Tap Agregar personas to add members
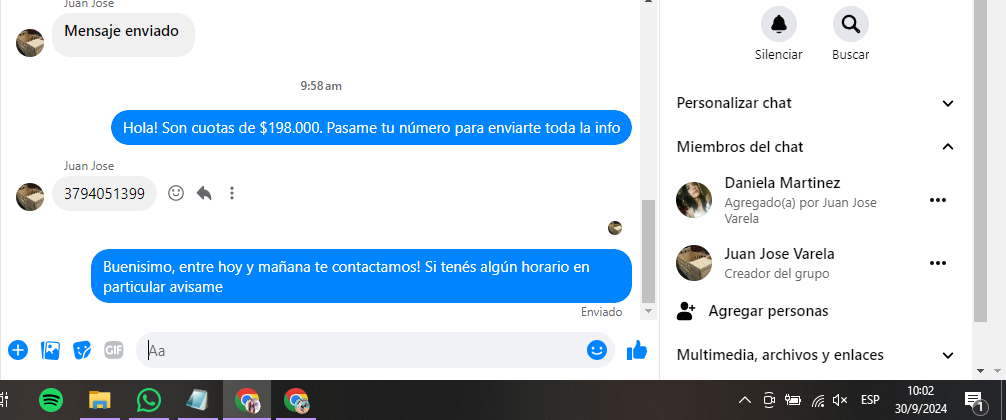The image size is (1006, 420). [x=768, y=311]
